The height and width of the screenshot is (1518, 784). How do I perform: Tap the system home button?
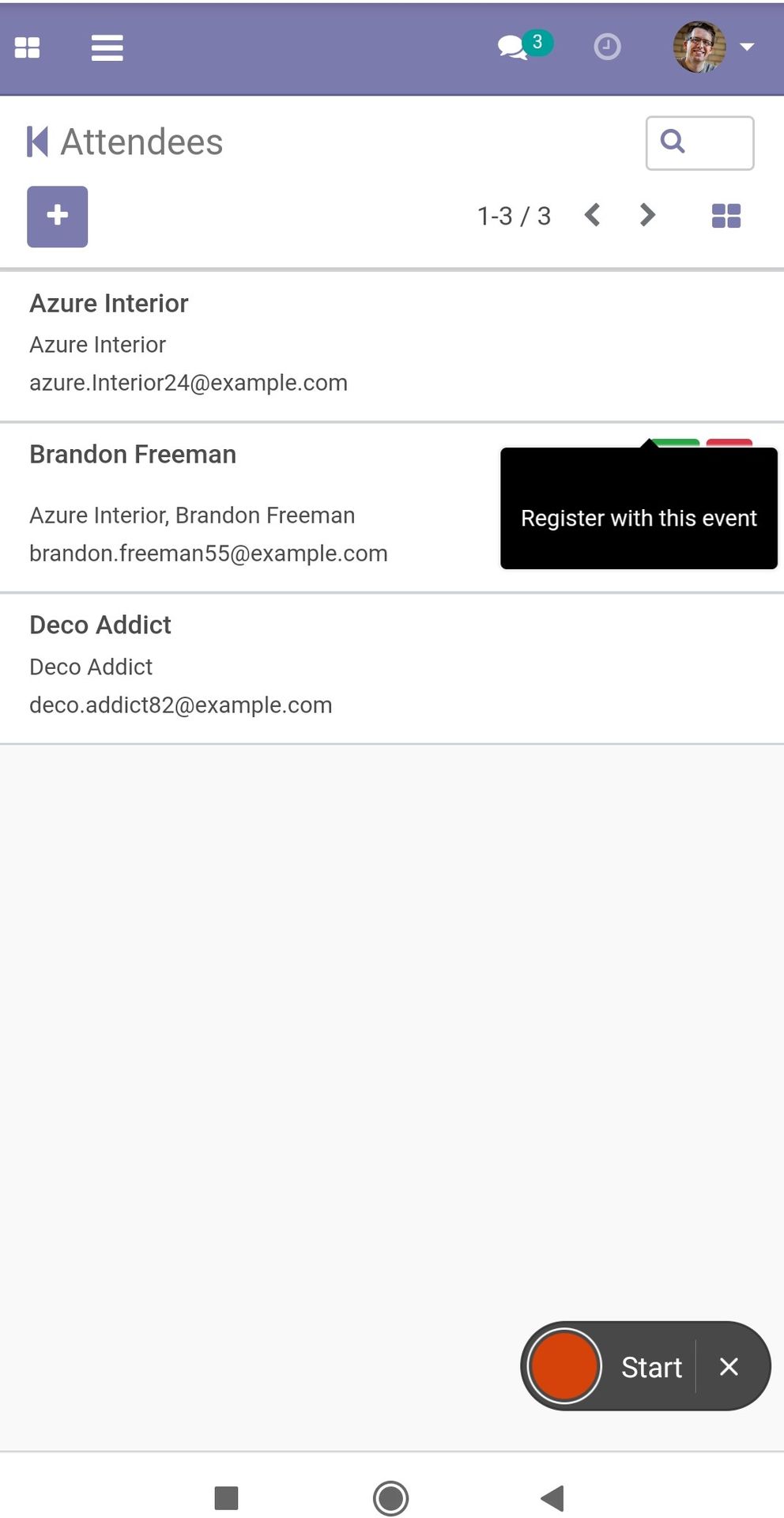390,1497
